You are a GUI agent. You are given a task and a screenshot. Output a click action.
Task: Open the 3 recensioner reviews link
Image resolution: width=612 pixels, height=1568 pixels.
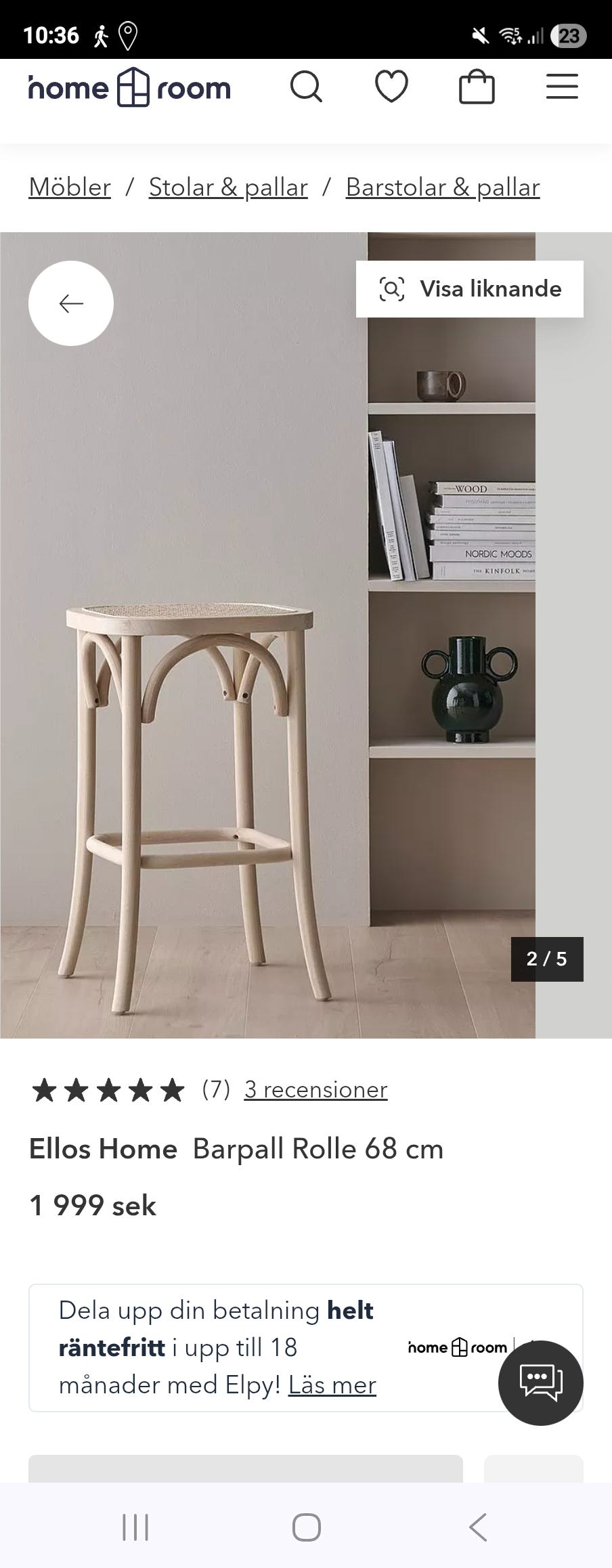point(315,1089)
